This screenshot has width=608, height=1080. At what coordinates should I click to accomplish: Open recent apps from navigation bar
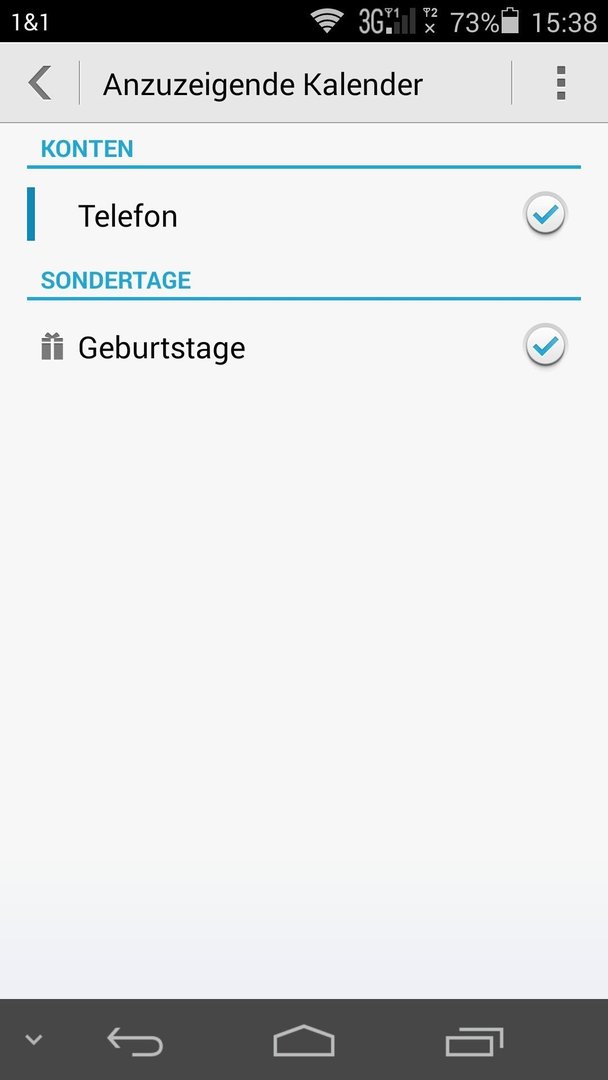pos(474,1041)
